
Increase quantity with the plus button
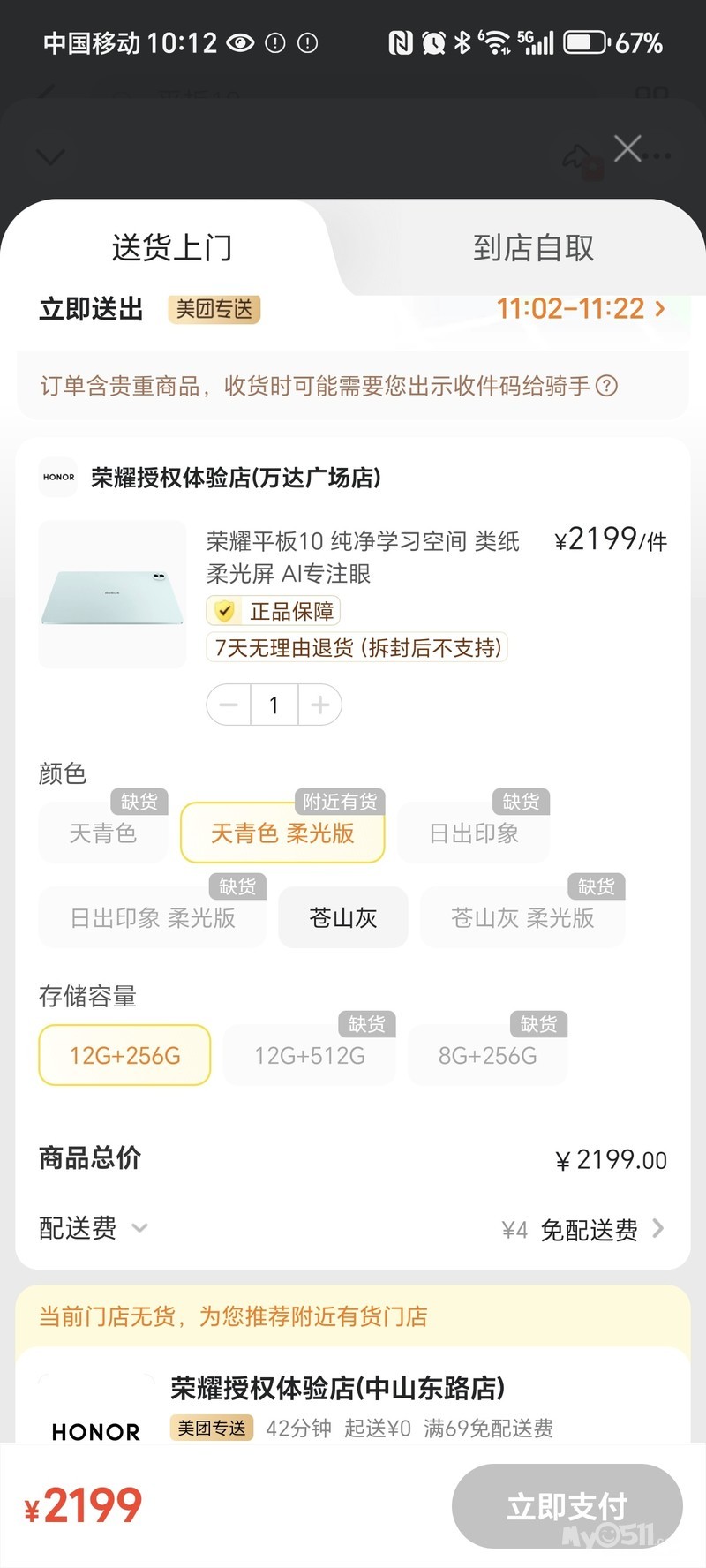coord(320,705)
